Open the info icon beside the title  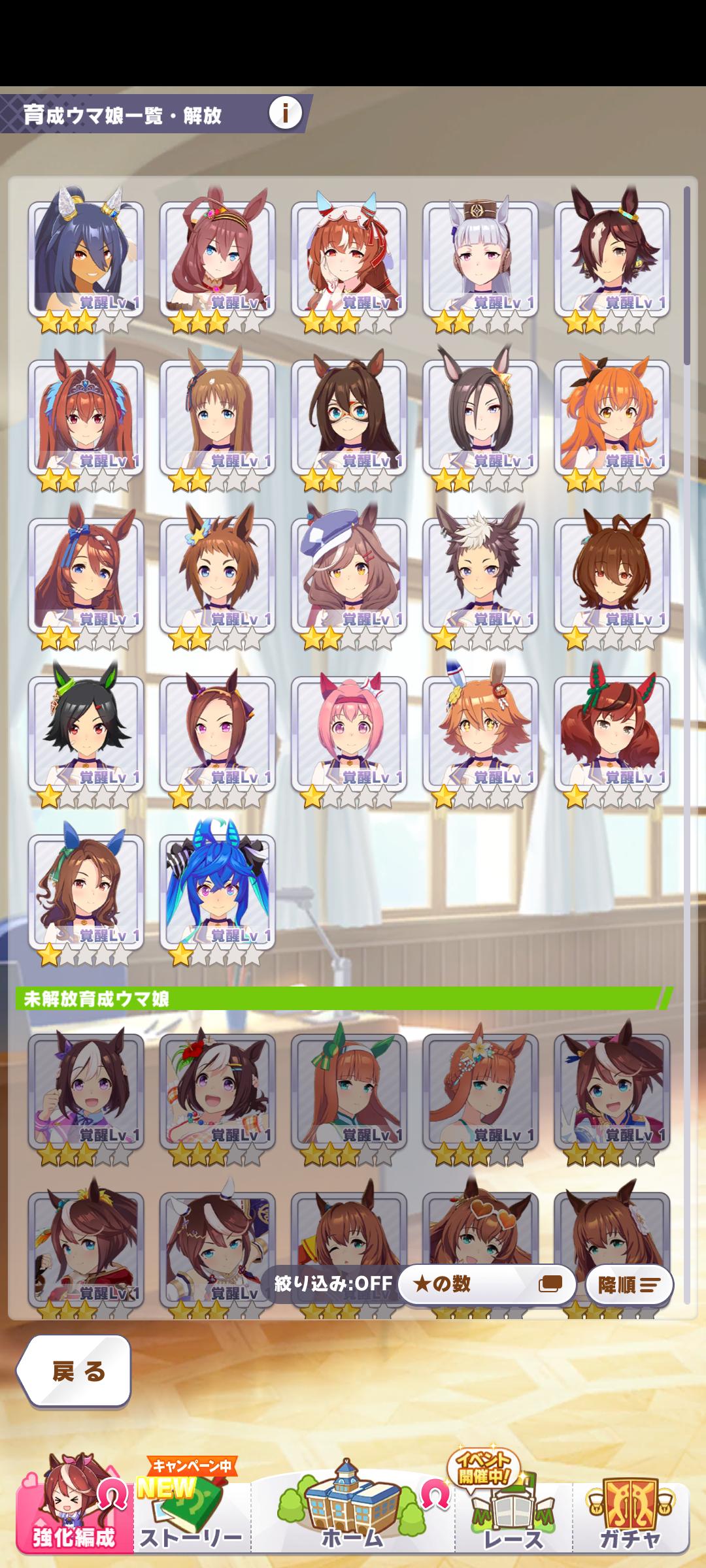[x=285, y=113]
